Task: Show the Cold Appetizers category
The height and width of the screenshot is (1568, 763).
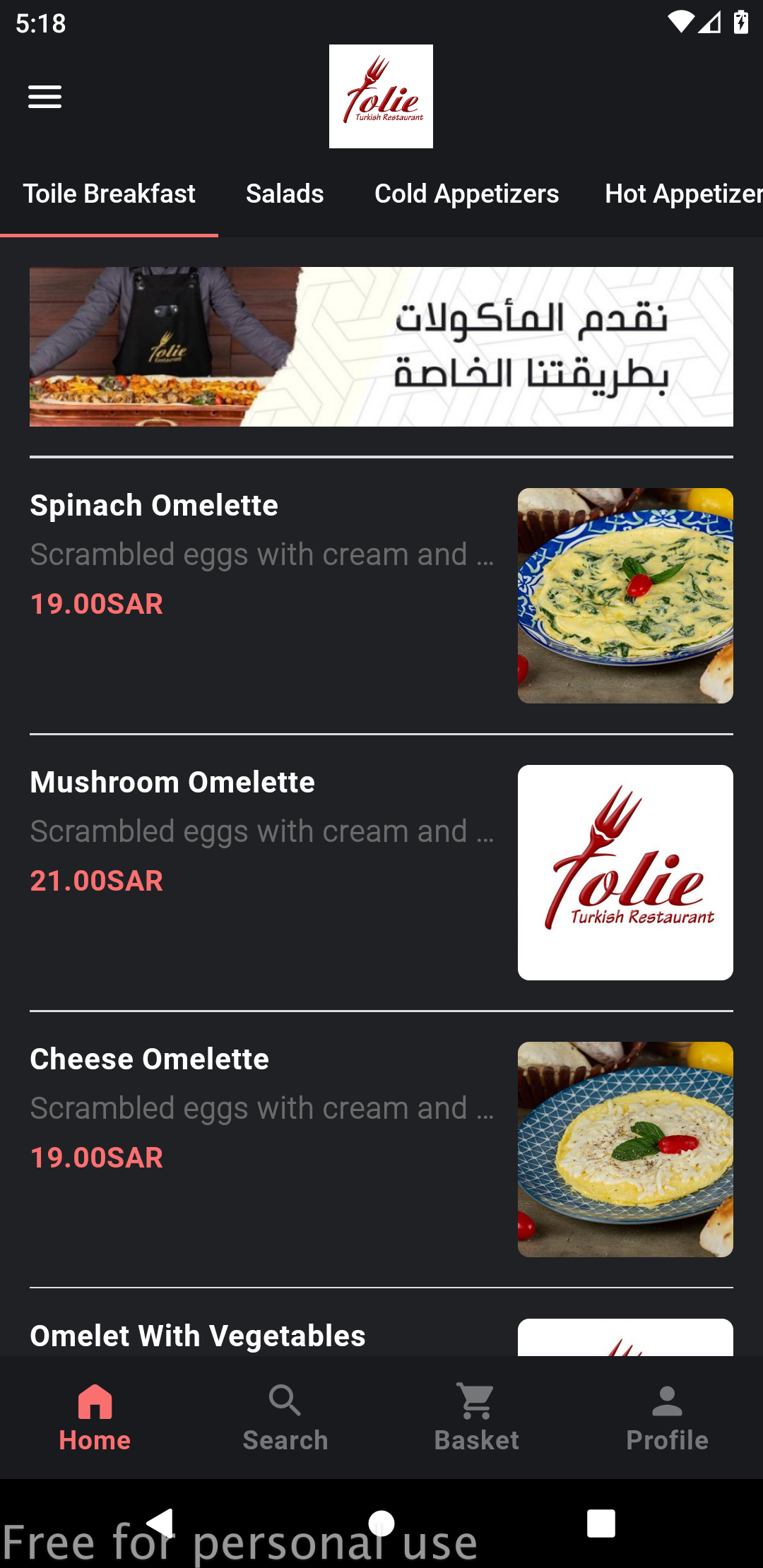Action: pyautogui.click(x=466, y=194)
